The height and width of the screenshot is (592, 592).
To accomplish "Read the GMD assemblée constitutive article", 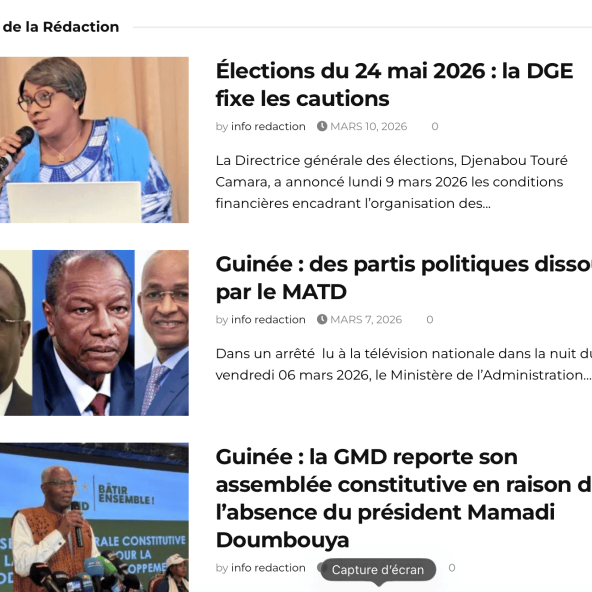I will pyautogui.click(x=404, y=498).
